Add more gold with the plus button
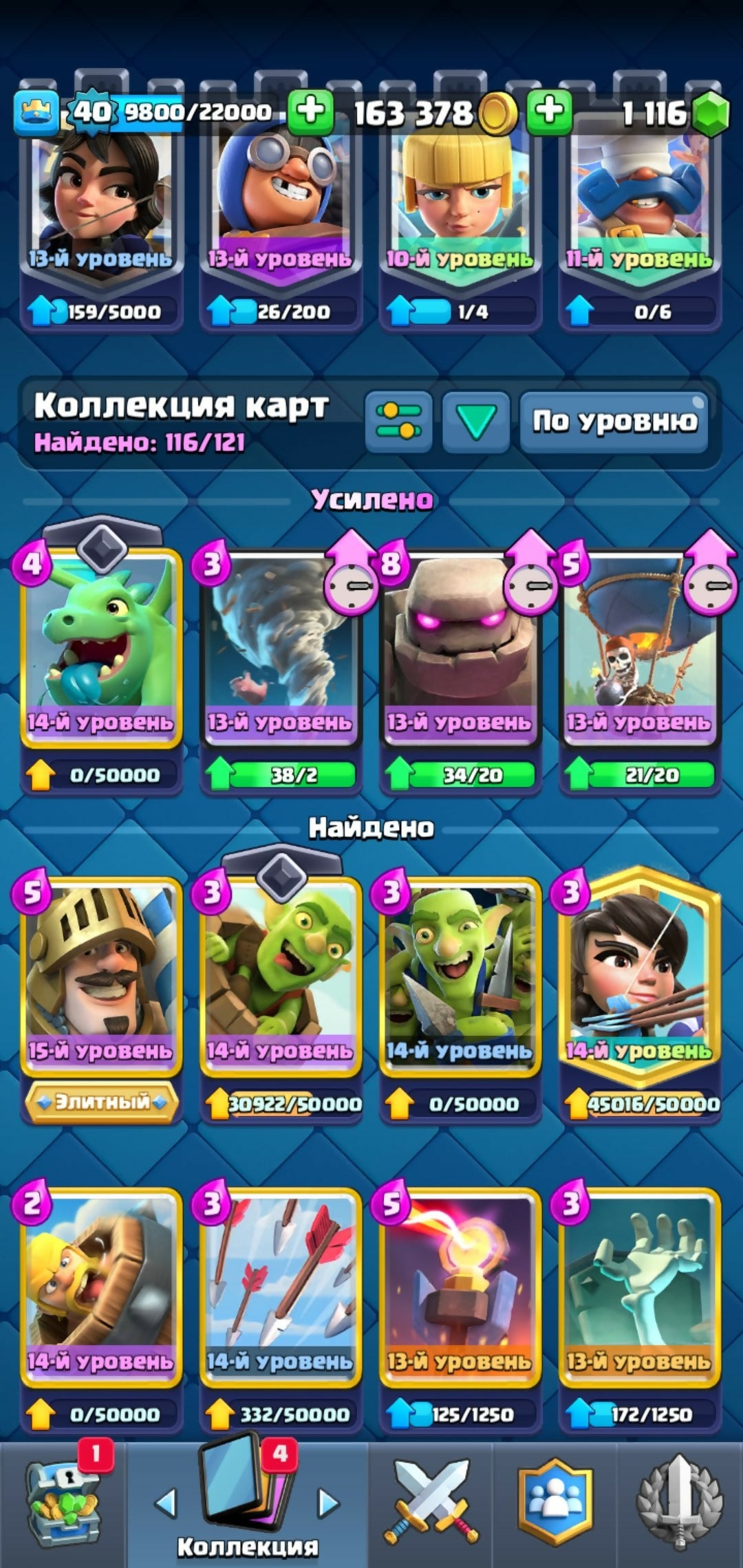This screenshot has width=743, height=1568. (310, 111)
